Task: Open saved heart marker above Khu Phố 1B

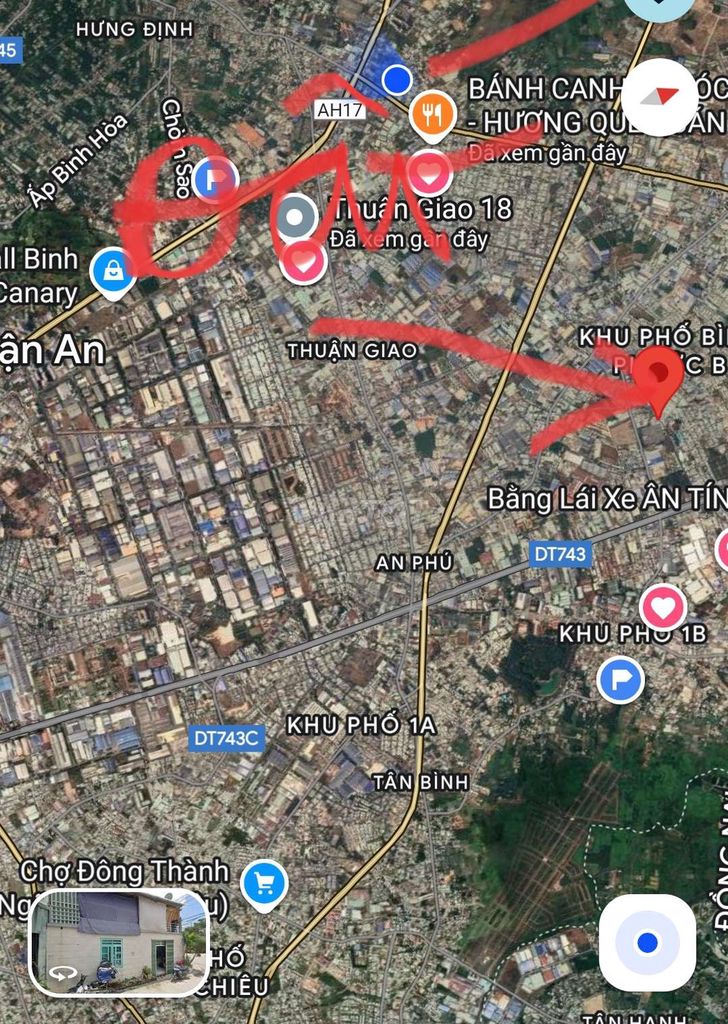Action: [x=662, y=607]
